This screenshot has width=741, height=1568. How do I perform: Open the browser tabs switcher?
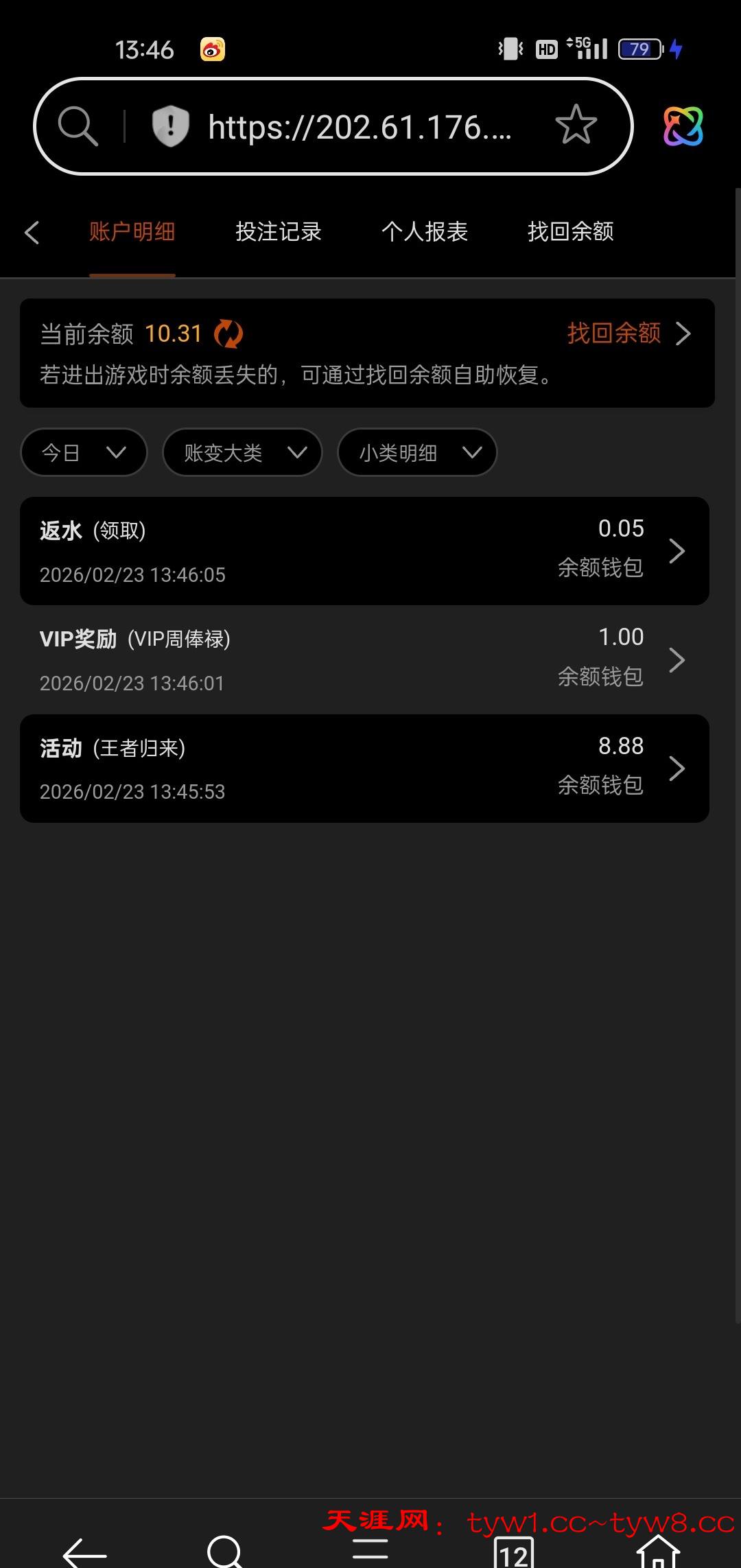point(513,1552)
